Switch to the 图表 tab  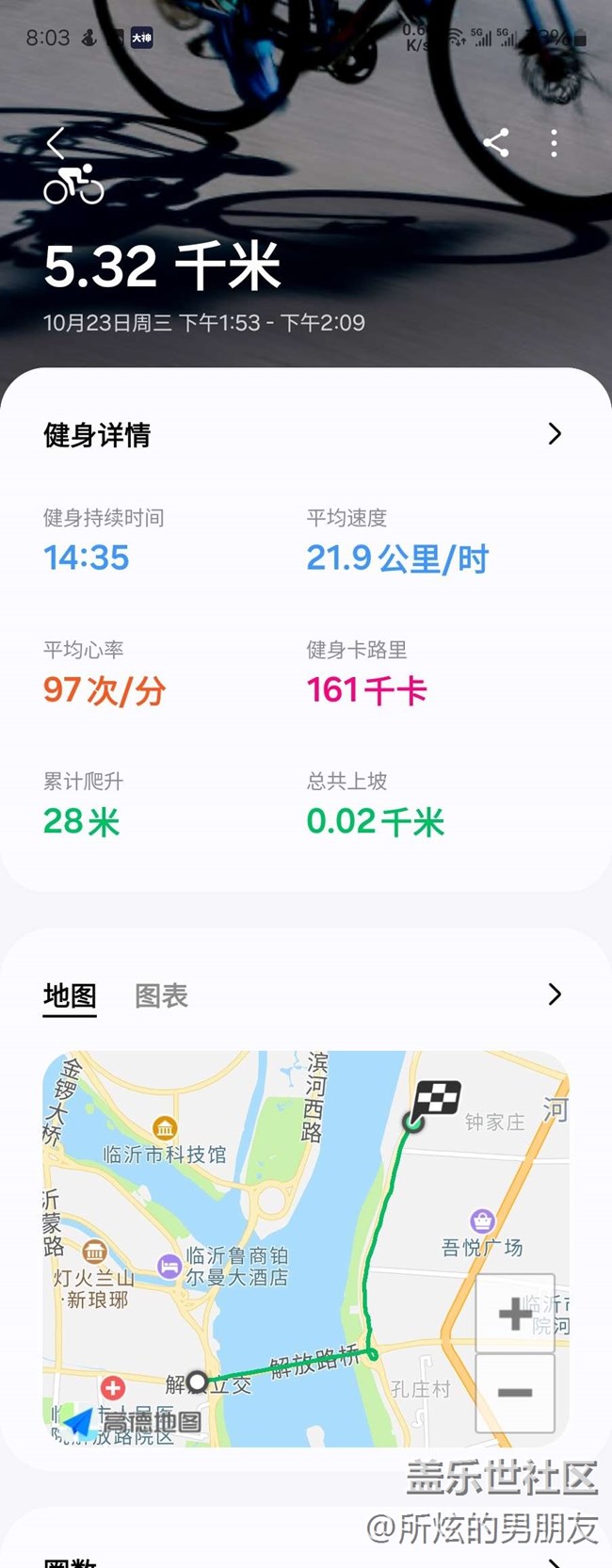pos(162,995)
